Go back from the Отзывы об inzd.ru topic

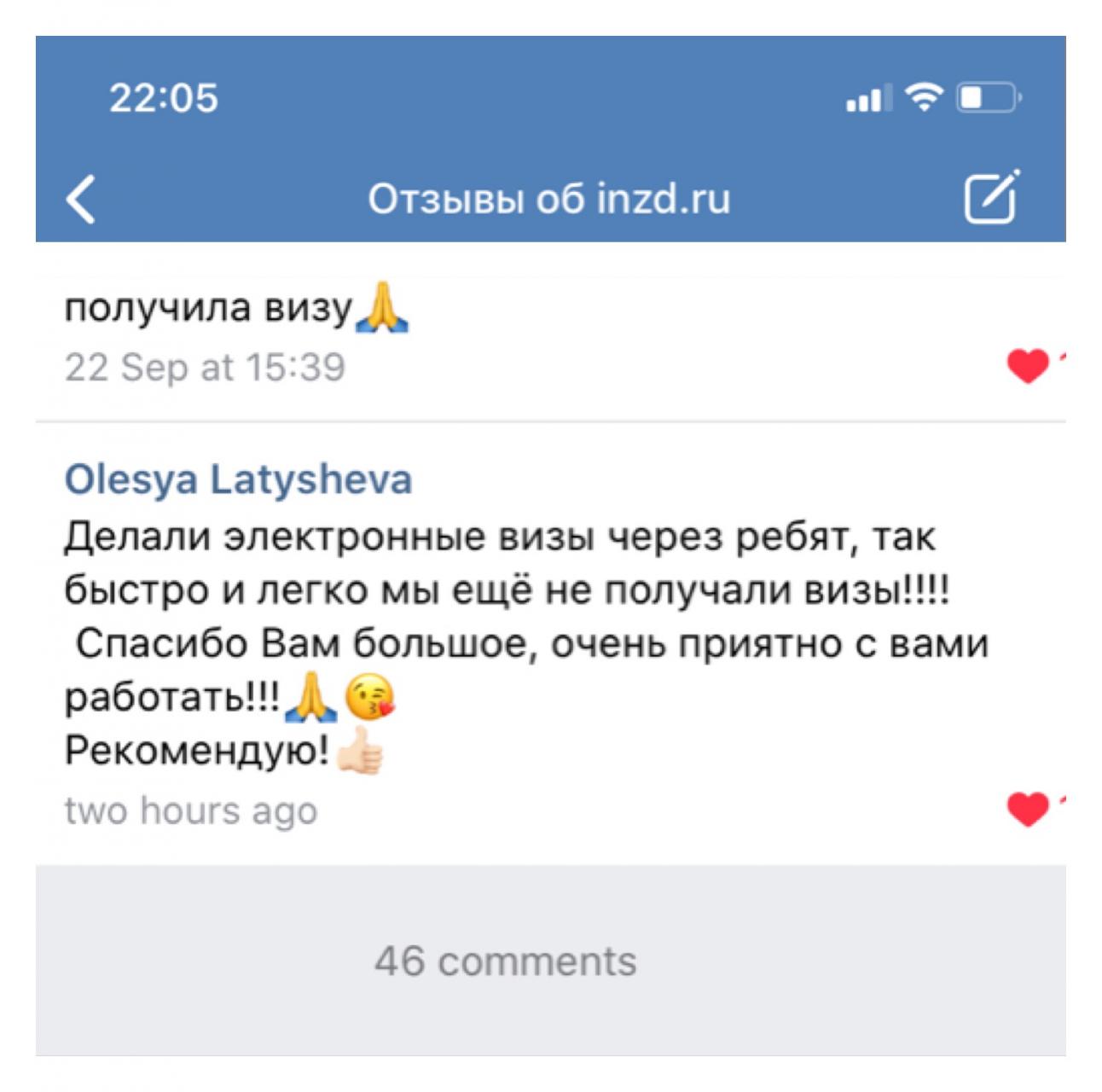(x=81, y=199)
